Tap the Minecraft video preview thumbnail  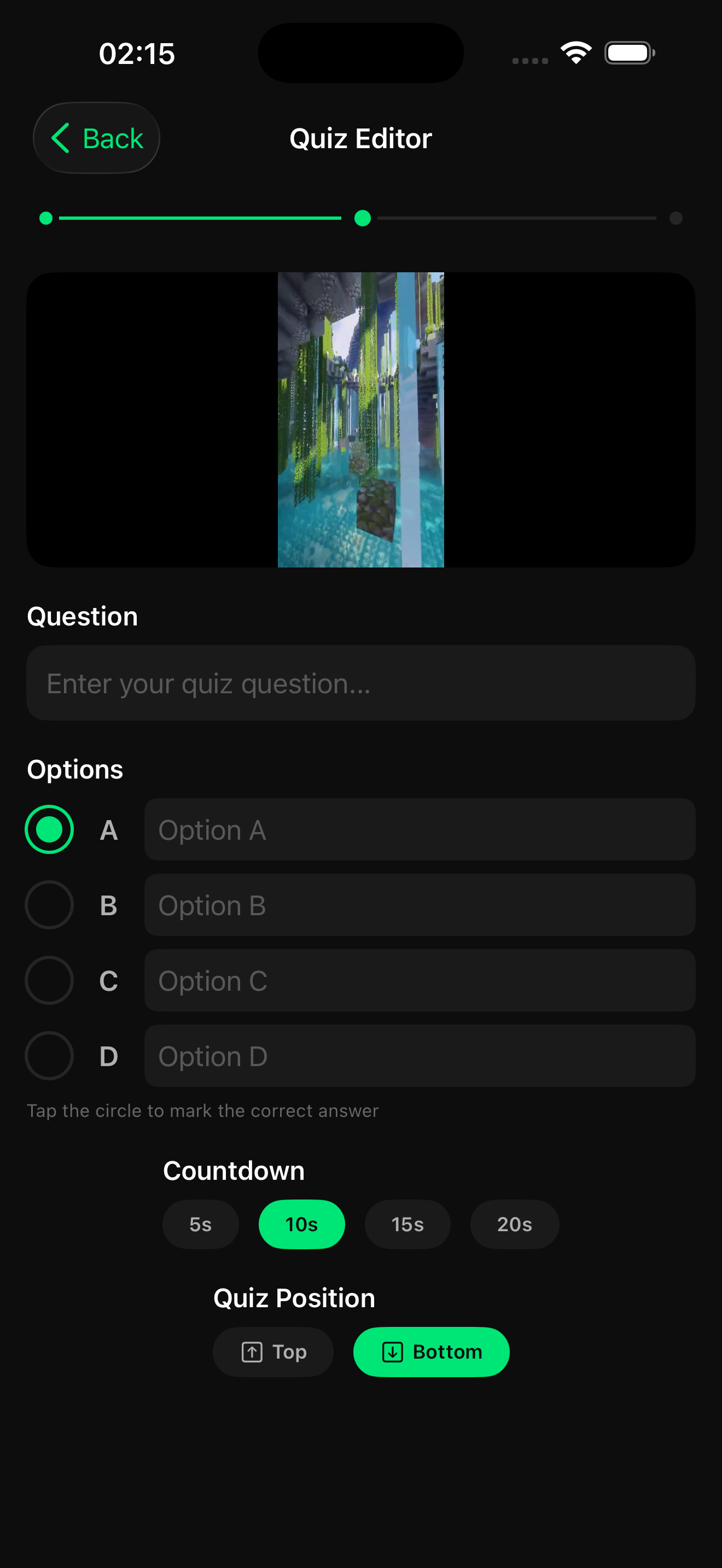[360, 420]
